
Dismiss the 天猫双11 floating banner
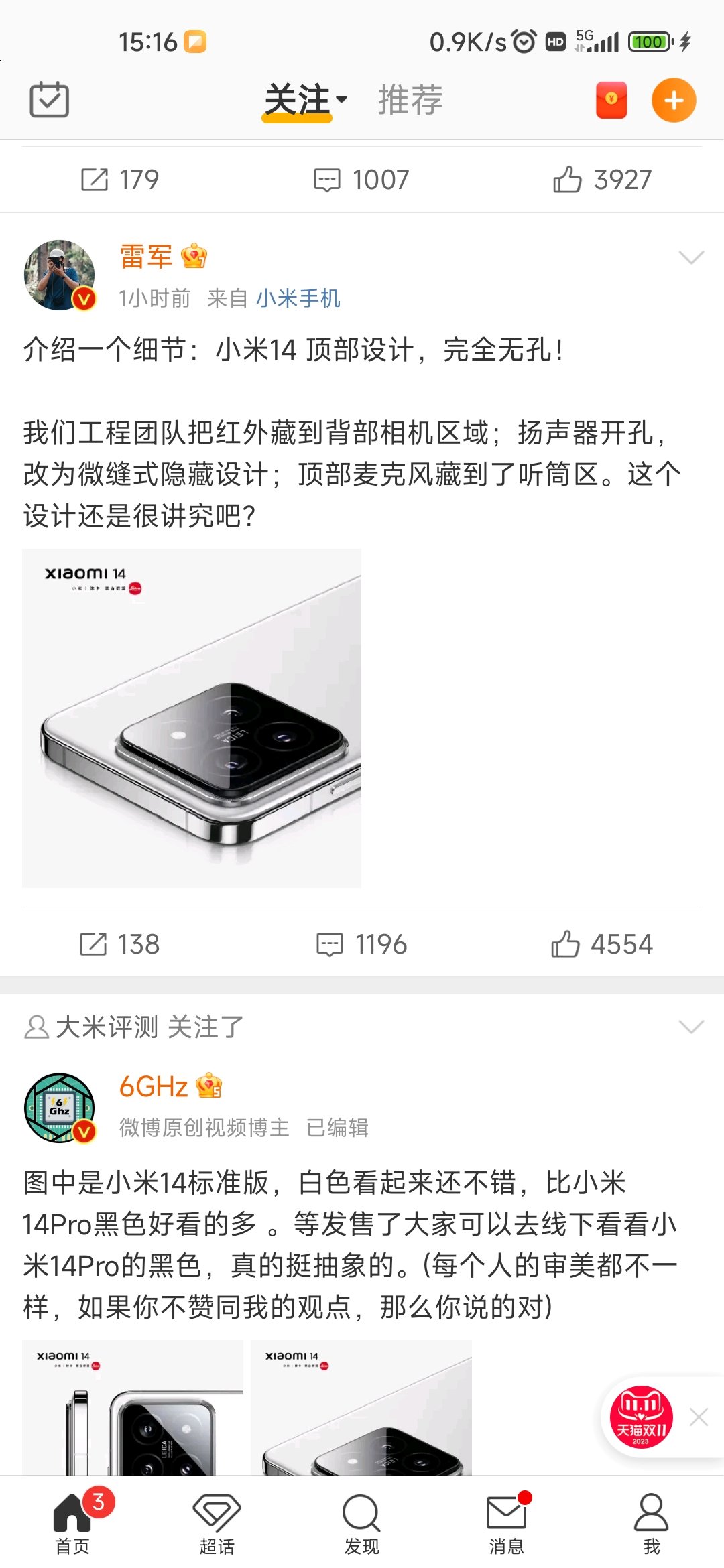pos(699,1417)
